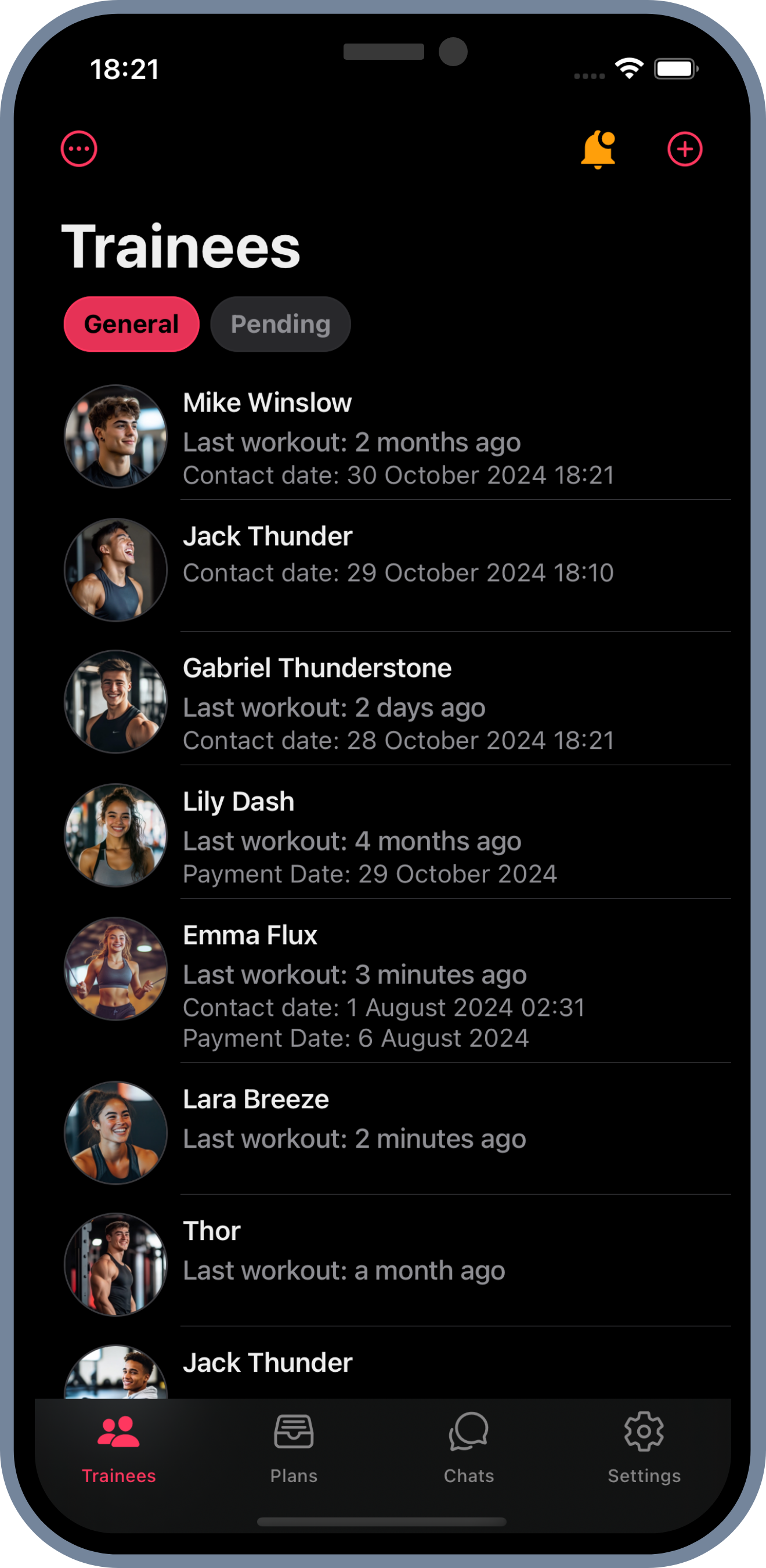The height and width of the screenshot is (1568, 766).
Task: Open Mike Winslow's trainee profile
Action: click(395, 437)
